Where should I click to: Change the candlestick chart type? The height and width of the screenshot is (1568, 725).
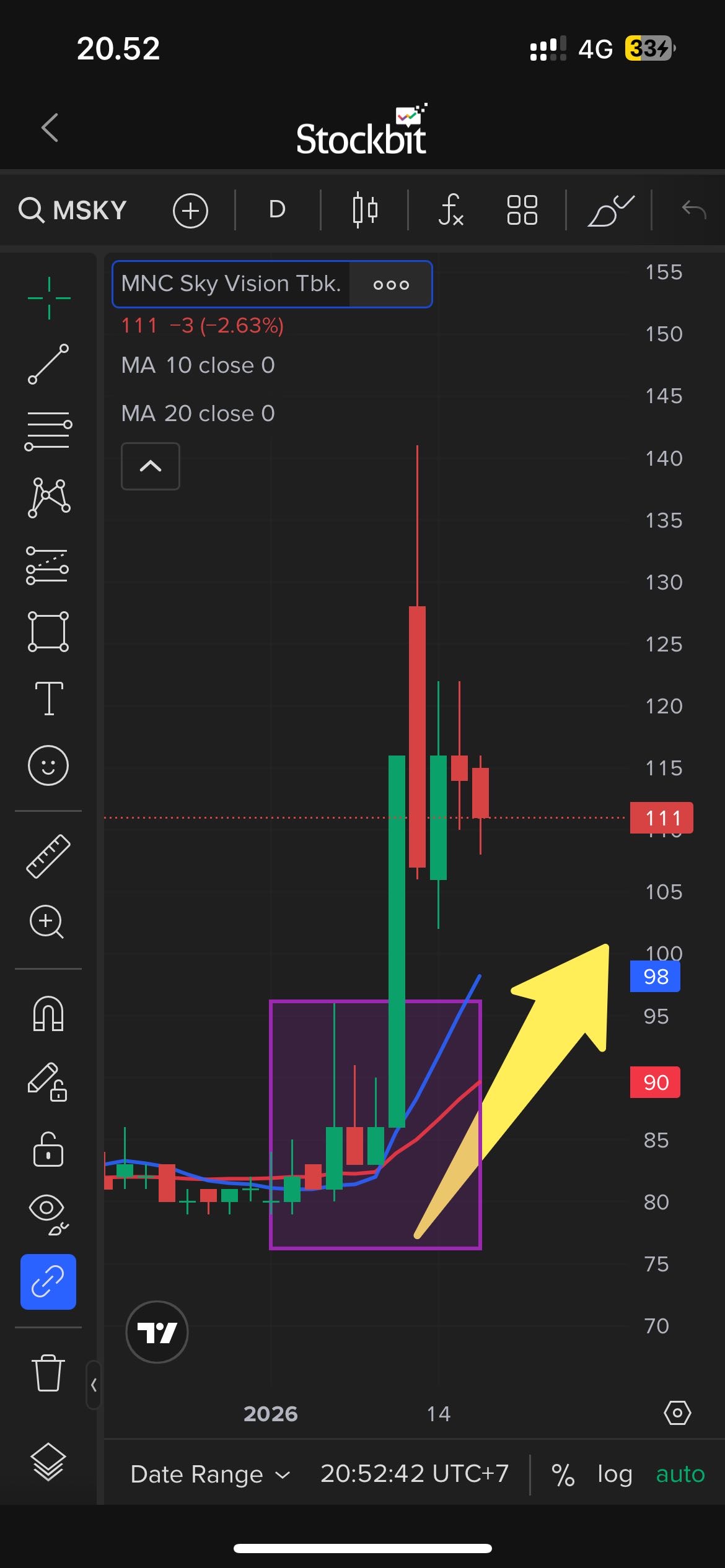point(364,210)
